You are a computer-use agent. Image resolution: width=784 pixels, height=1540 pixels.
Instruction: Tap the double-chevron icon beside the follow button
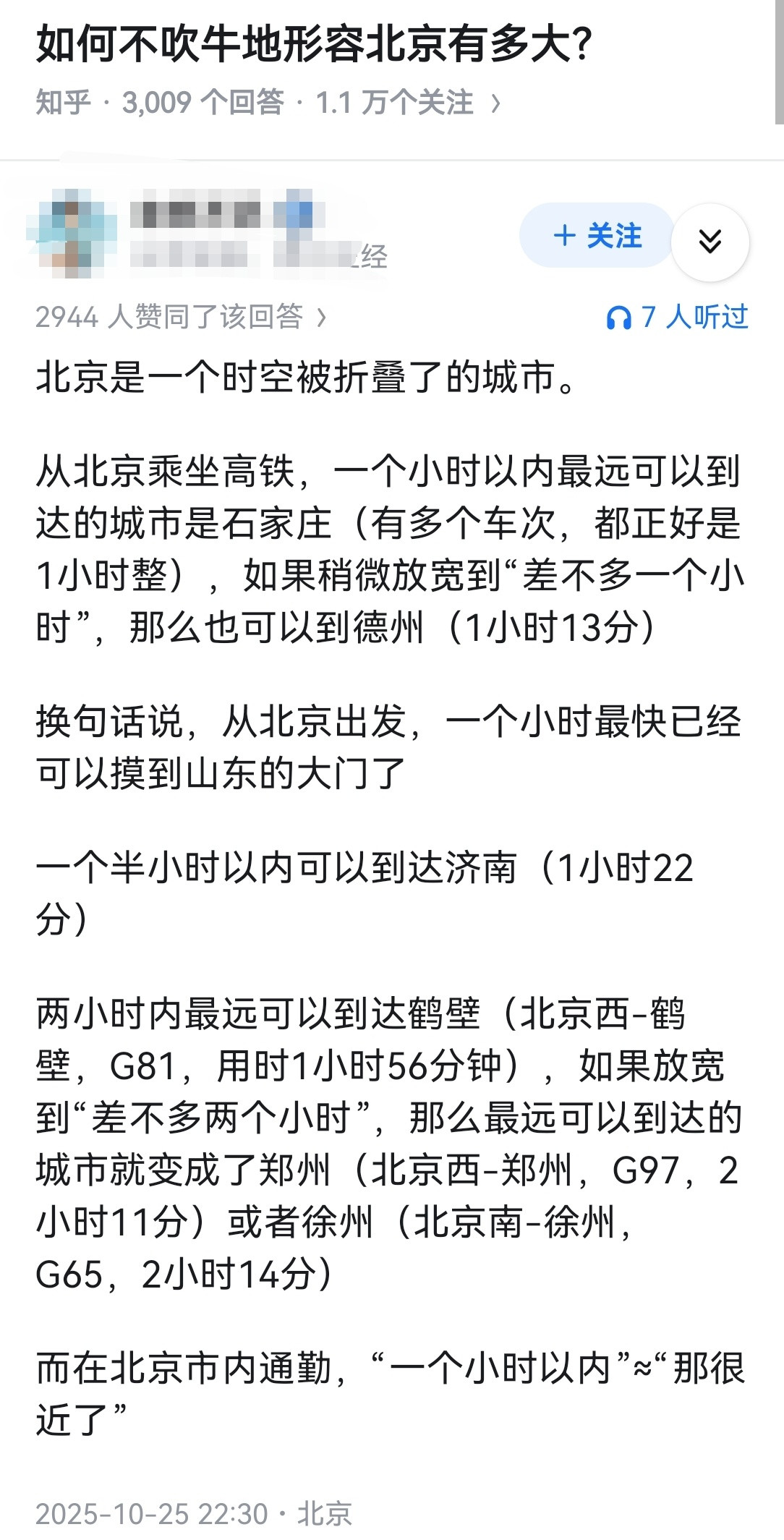click(x=710, y=239)
